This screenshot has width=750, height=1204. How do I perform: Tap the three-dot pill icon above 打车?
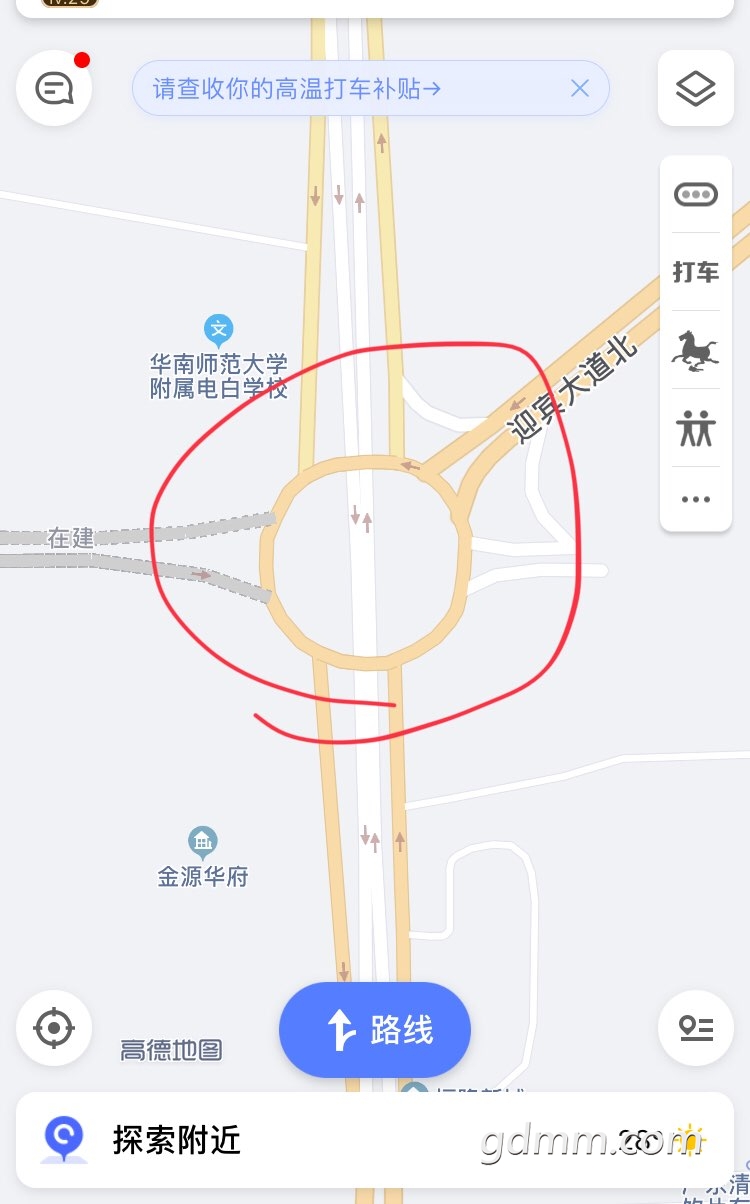pos(696,194)
